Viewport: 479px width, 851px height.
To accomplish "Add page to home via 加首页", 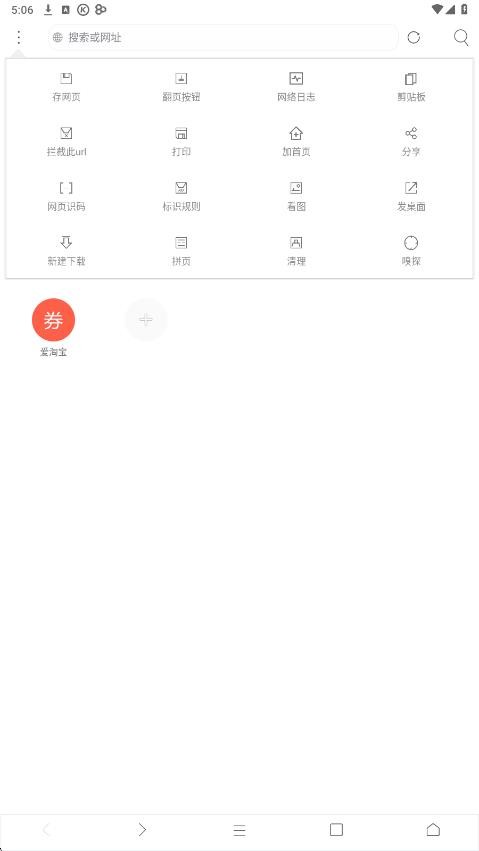I will (x=296, y=142).
